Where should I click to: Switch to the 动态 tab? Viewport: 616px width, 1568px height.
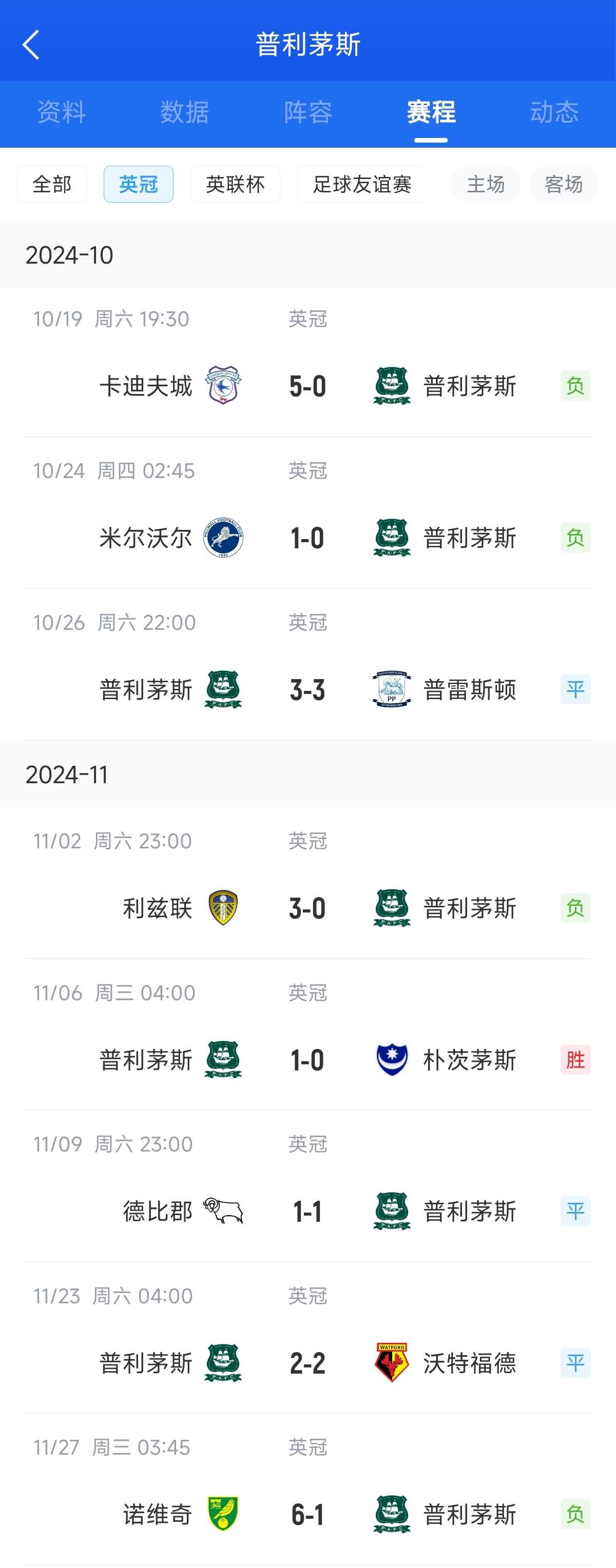pos(554,112)
